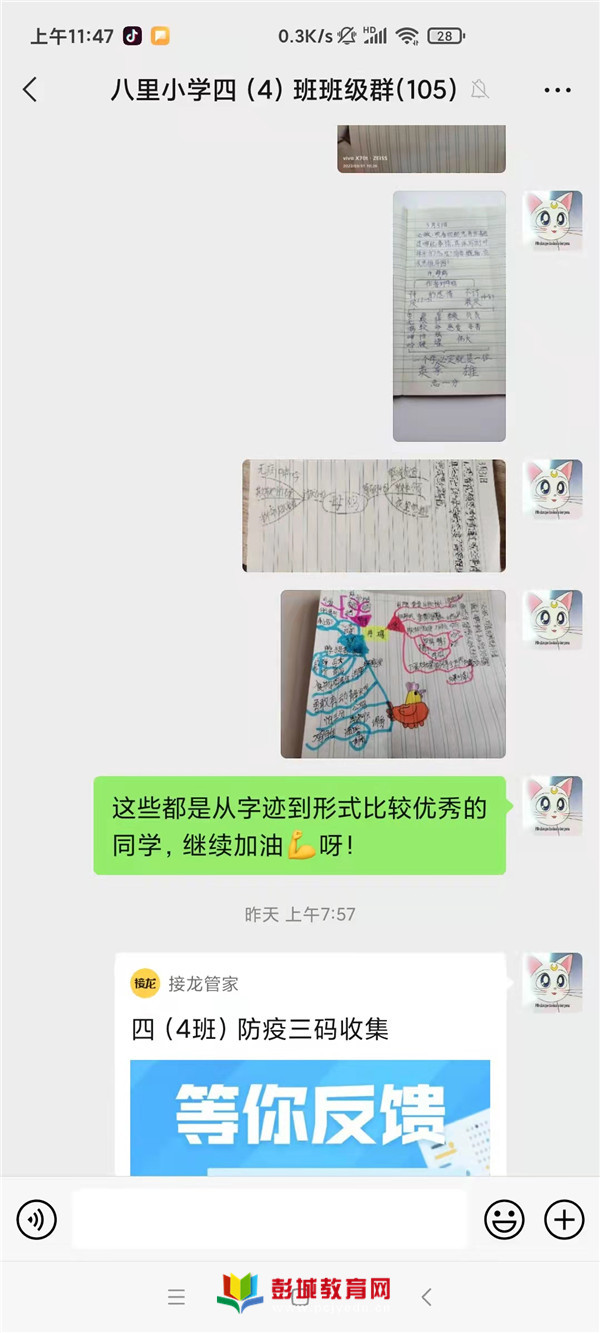Open the colorful mind map photo

click(393, 673)
